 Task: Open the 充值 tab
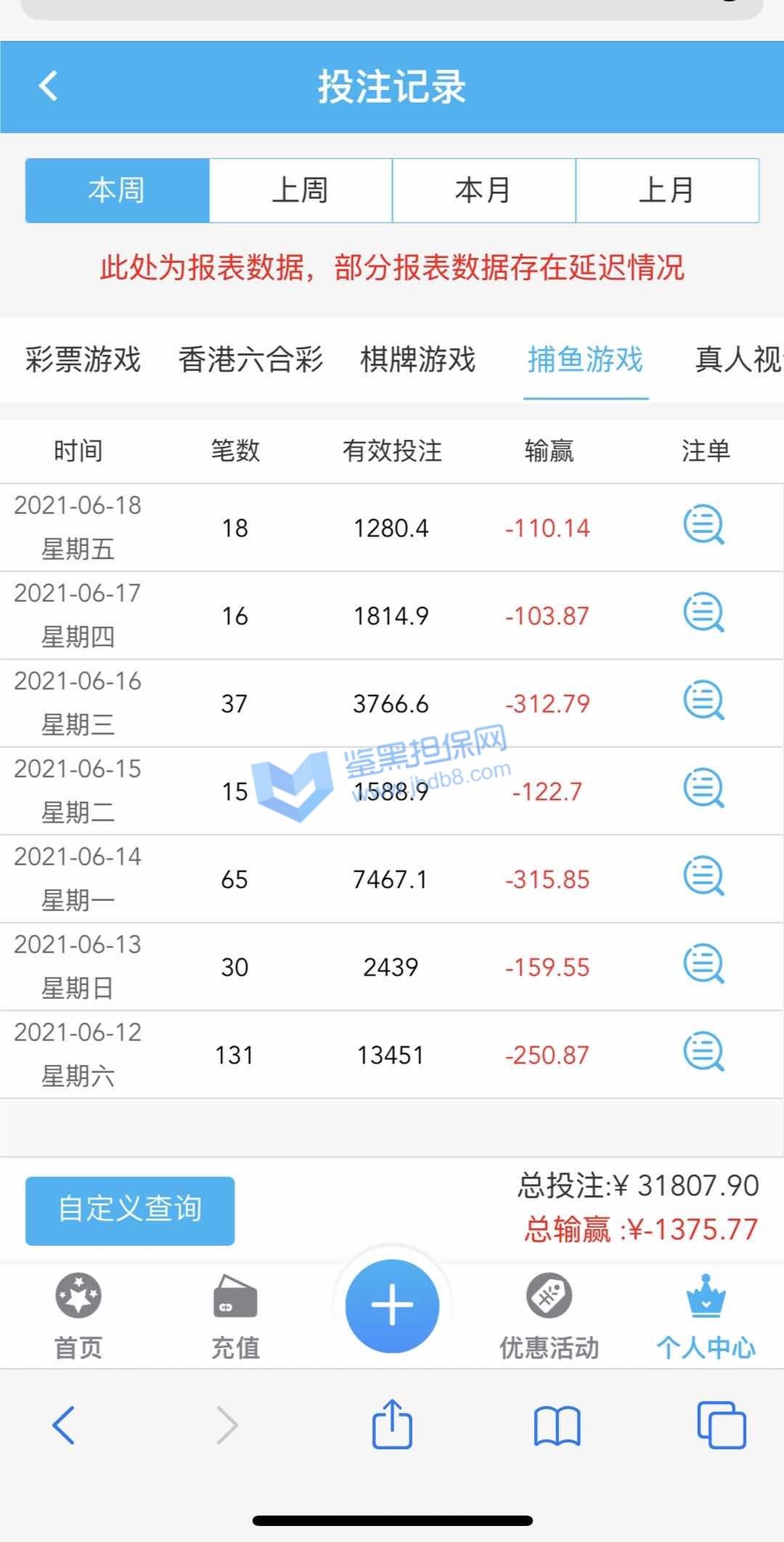click(235, 1316)
